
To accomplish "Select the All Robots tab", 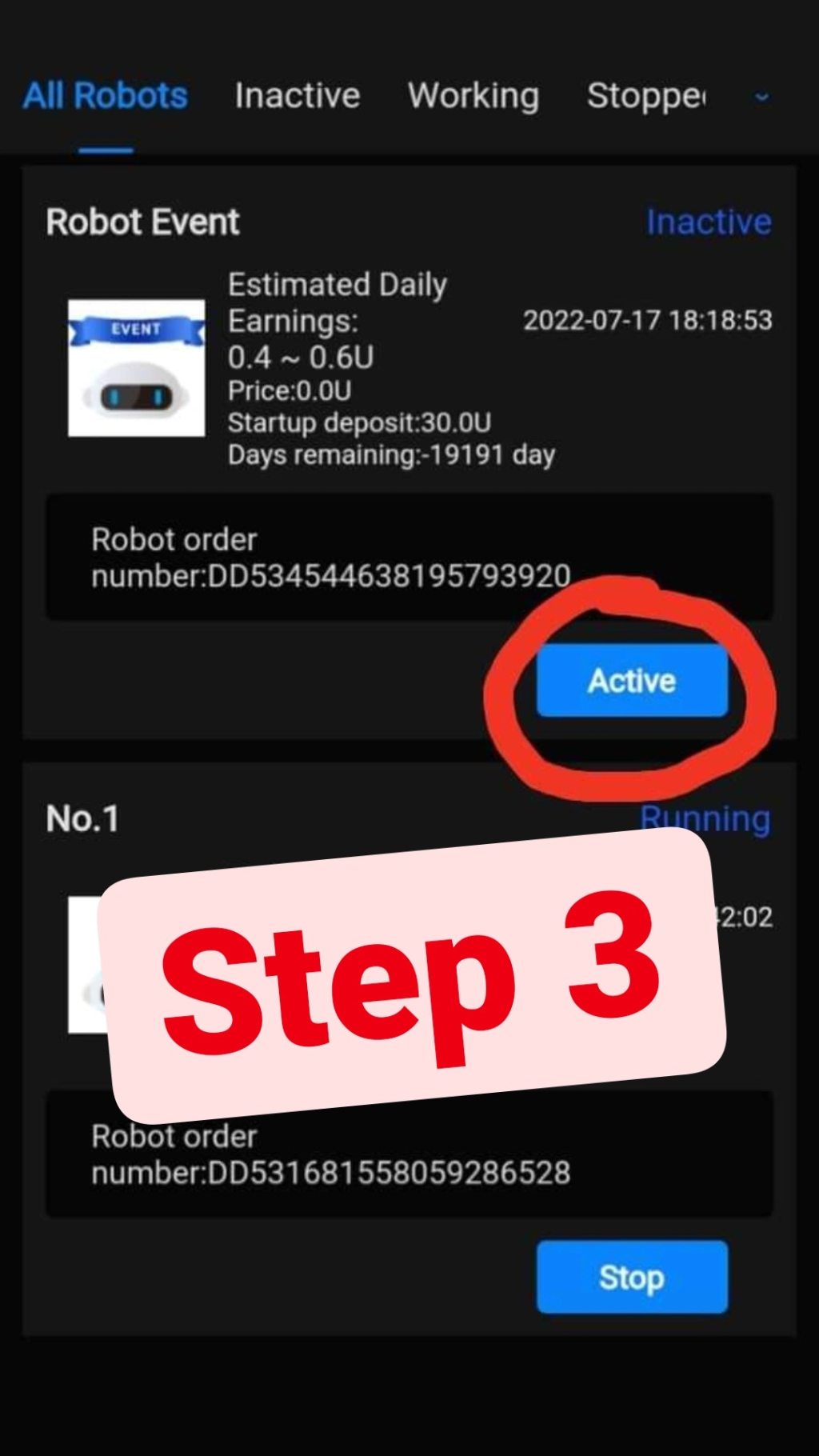I will point(105,96).
